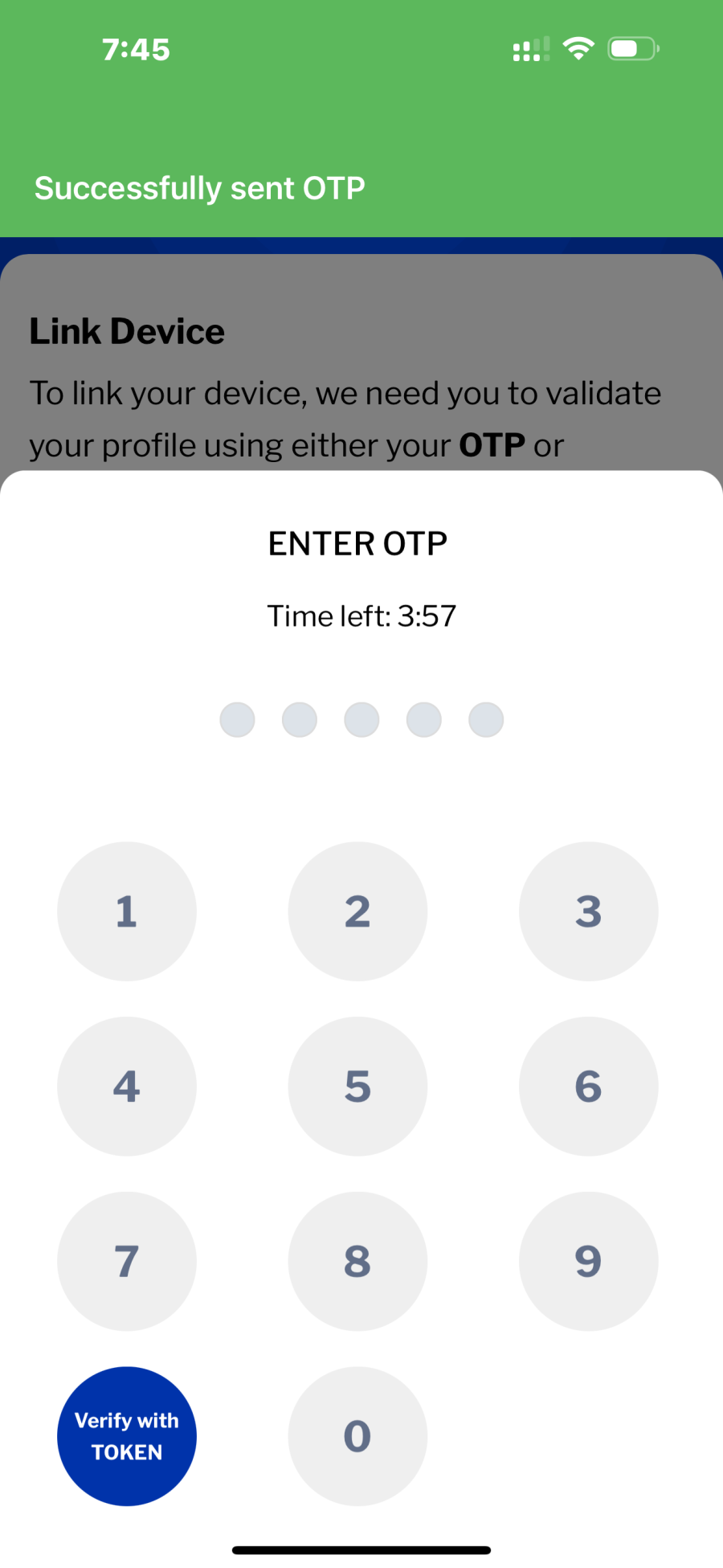
Task: Choose Verify with TOKEN instead
Action: pyautogui.click(x=127, y=1436)
